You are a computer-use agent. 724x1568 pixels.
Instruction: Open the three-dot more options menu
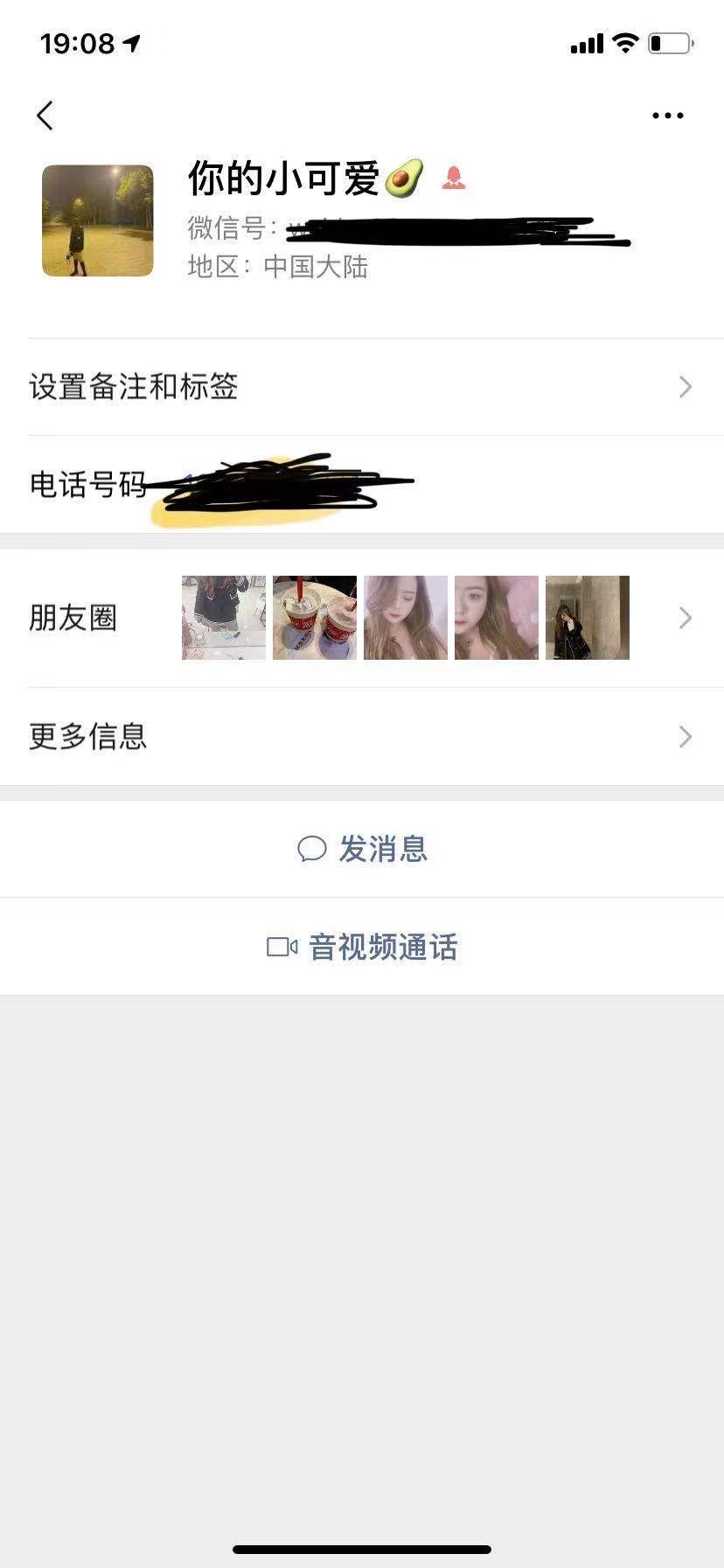[x=667, y=115]
